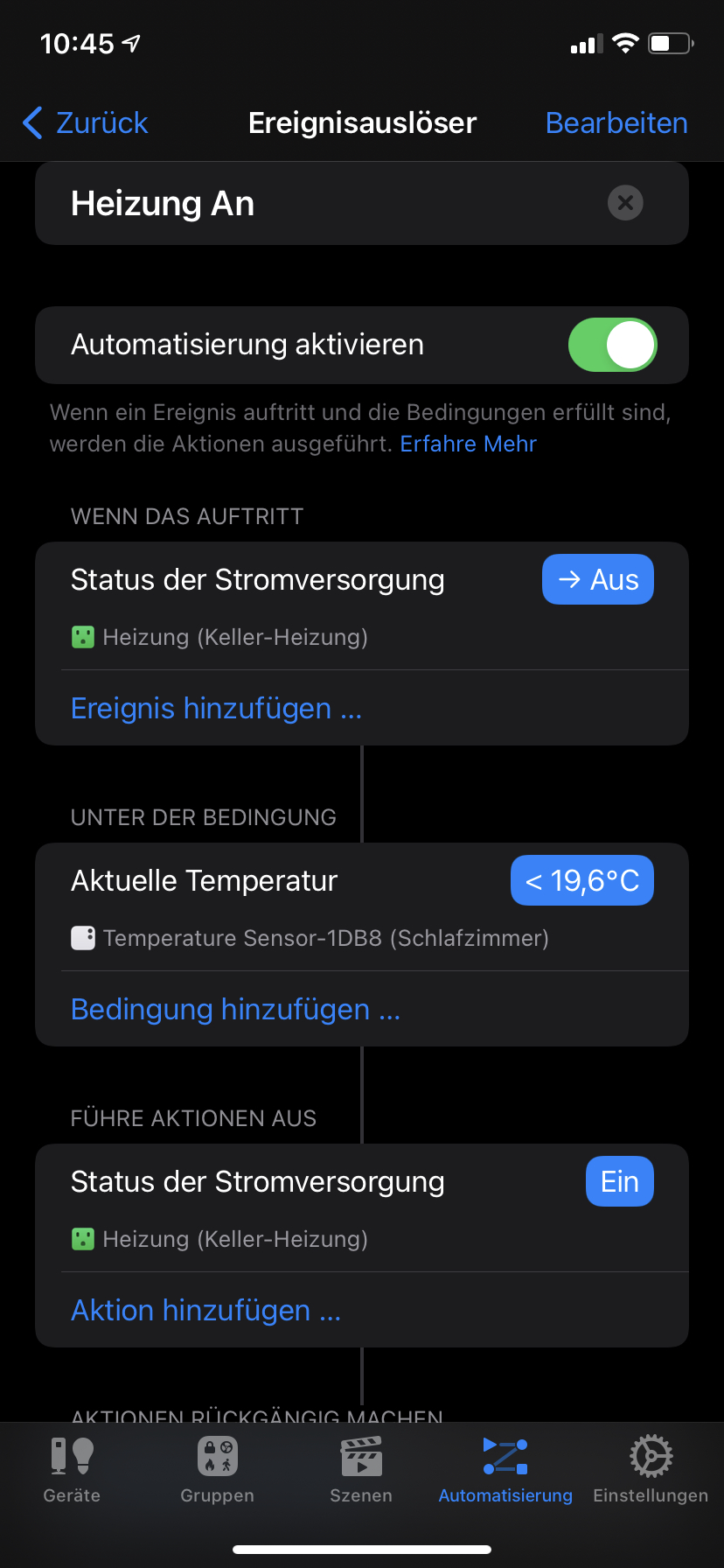Change the action value Ein

pyautogui.click(x=619, y=1181)
